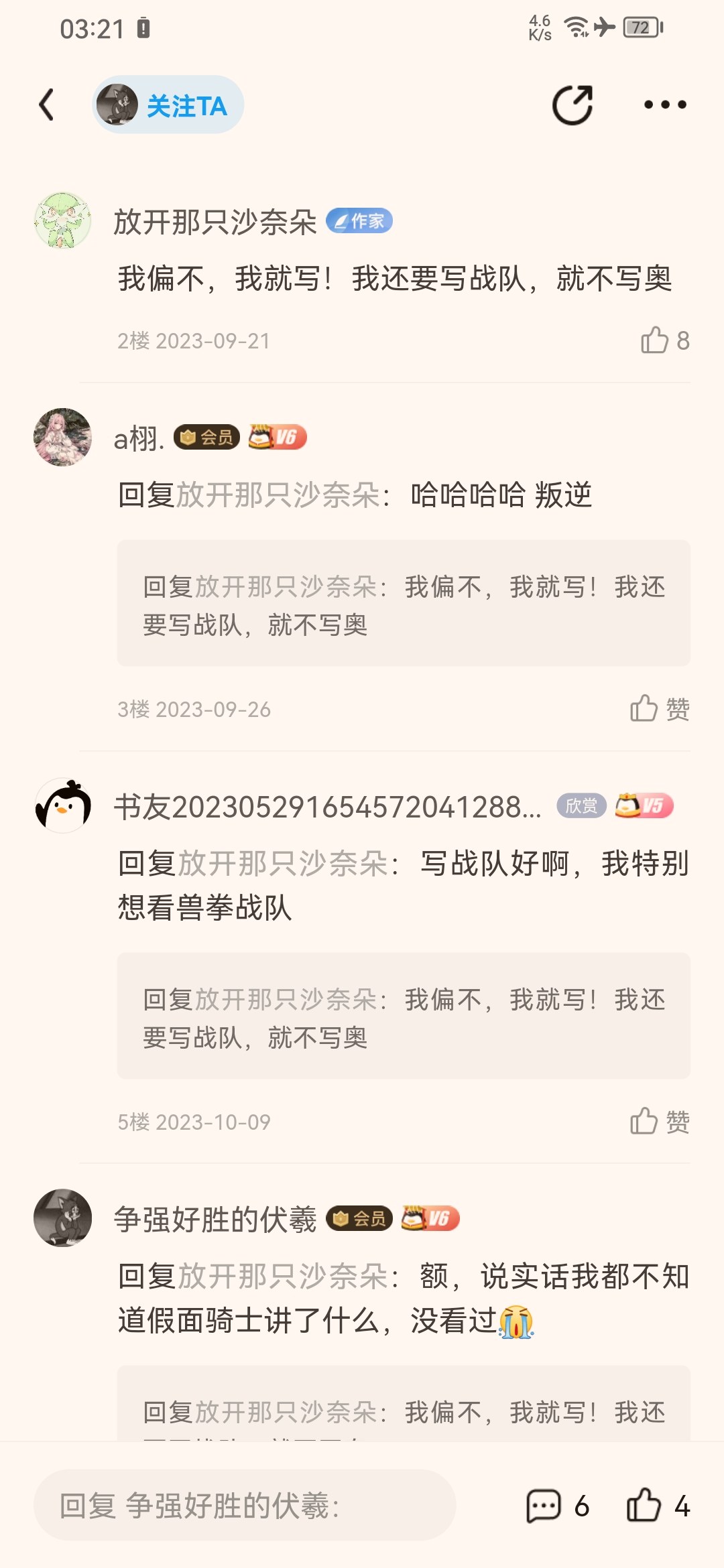Viewport: 724px width, 1568px height.
Task: Open the comments icon showing 6
Action: pyautogui.click(x=544, y=1506)
